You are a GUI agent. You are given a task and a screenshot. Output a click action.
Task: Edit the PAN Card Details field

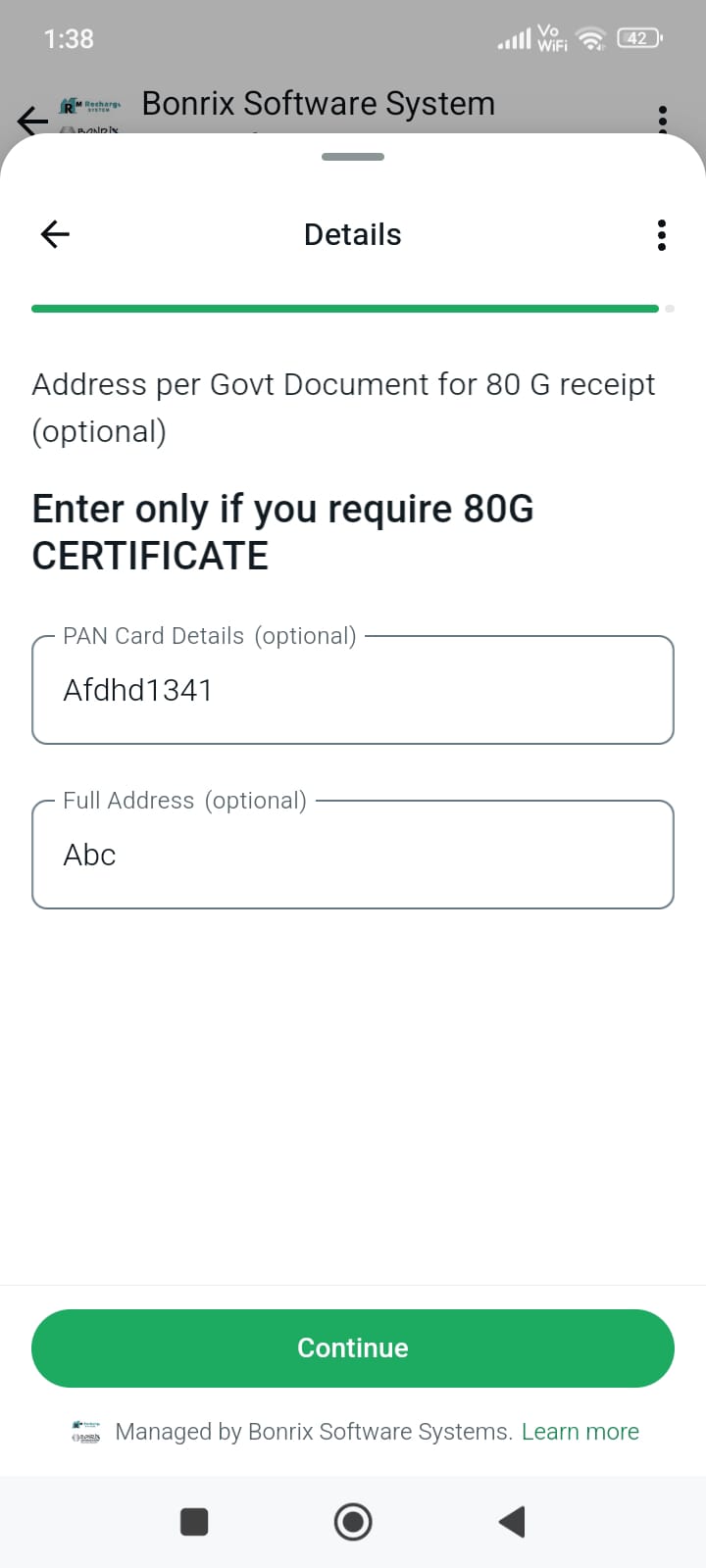coord(353,690)
